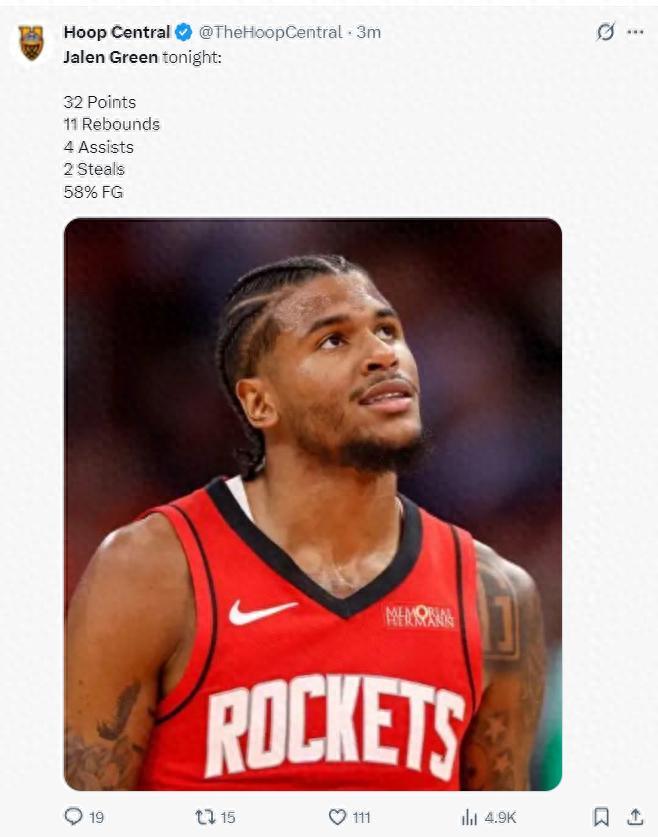Share the post via share icon
The image size is (658, 837).
(x=634, y=817)
